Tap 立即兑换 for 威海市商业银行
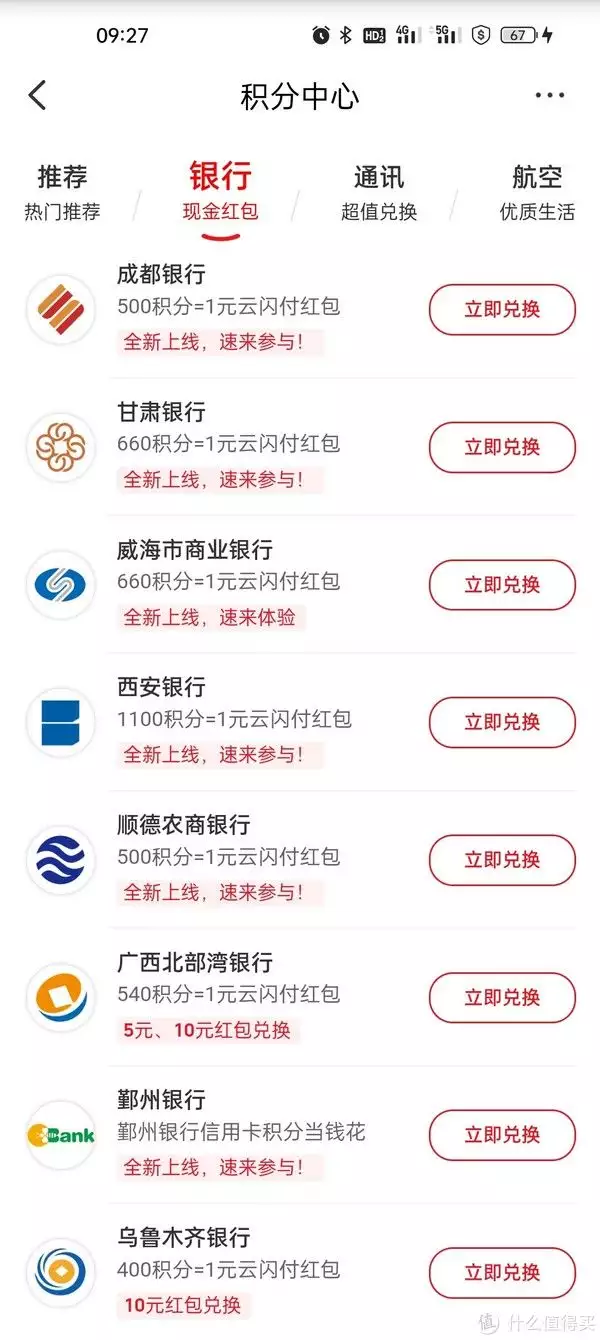 [x=502, y=585]
